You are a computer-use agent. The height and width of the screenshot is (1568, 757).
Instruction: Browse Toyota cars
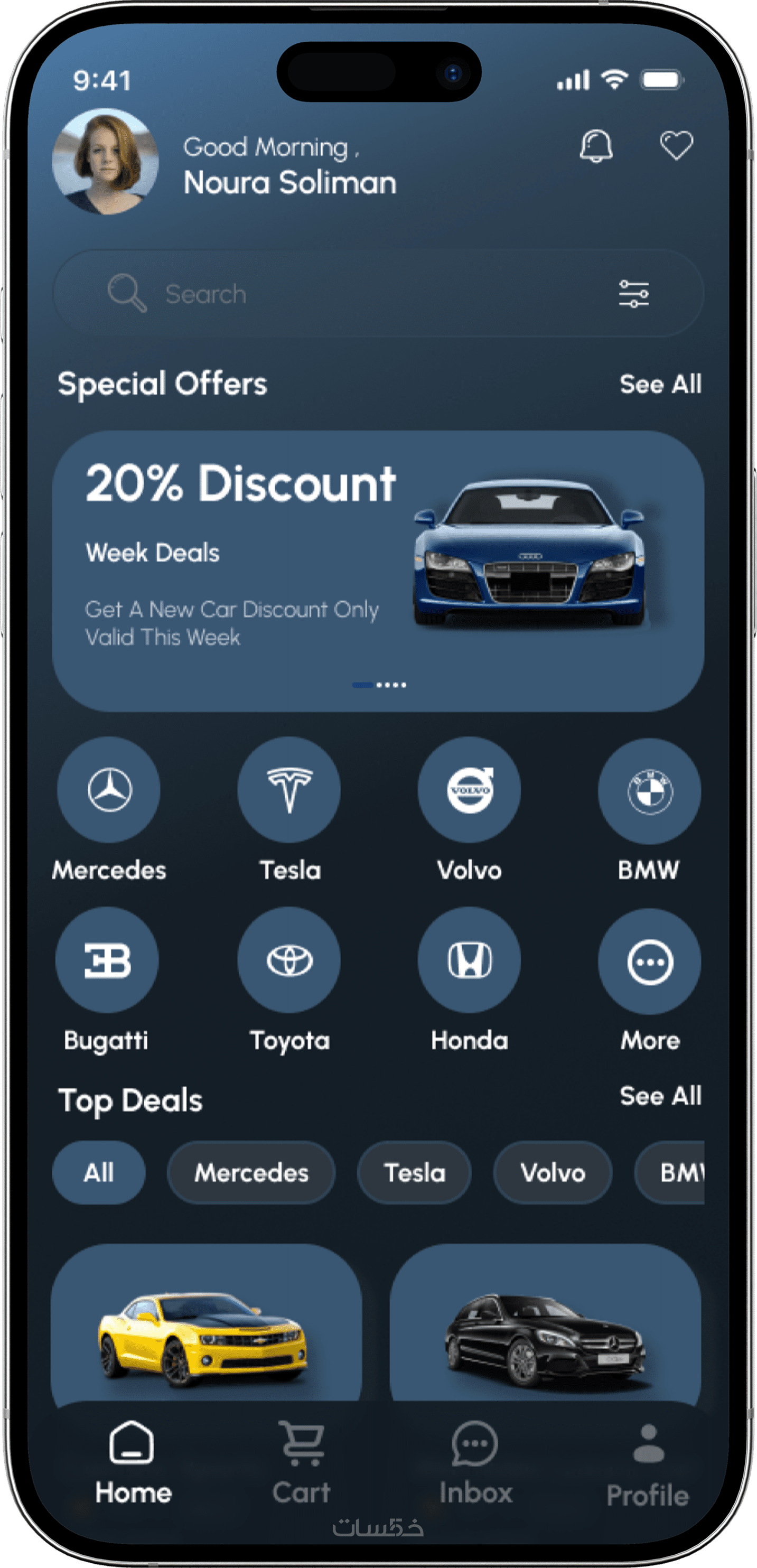tap(289, 960)
